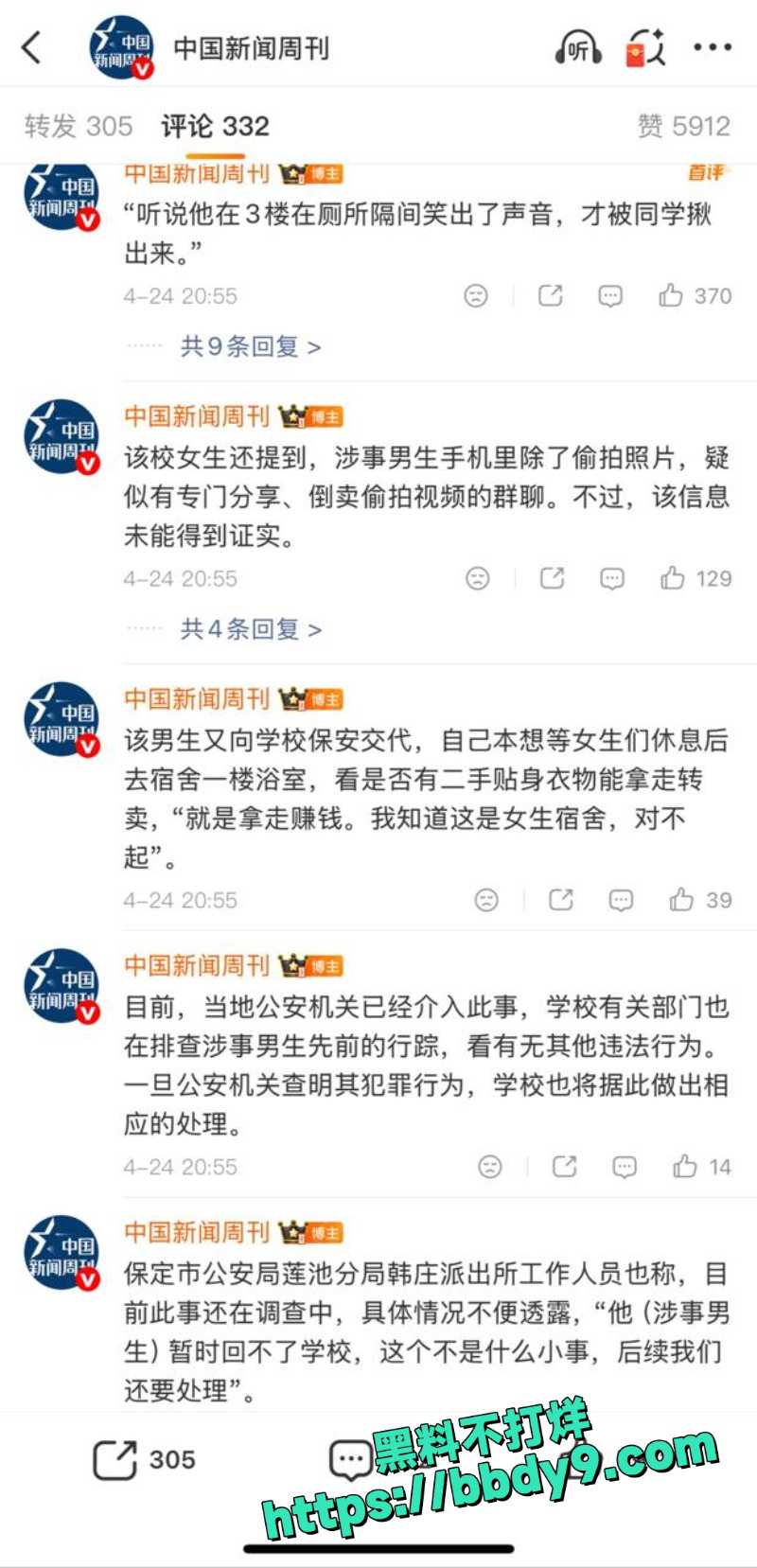This screenshot has width=757, height=1568.
Task: Tap the headphone listen icon
Action: coord(577,47)
